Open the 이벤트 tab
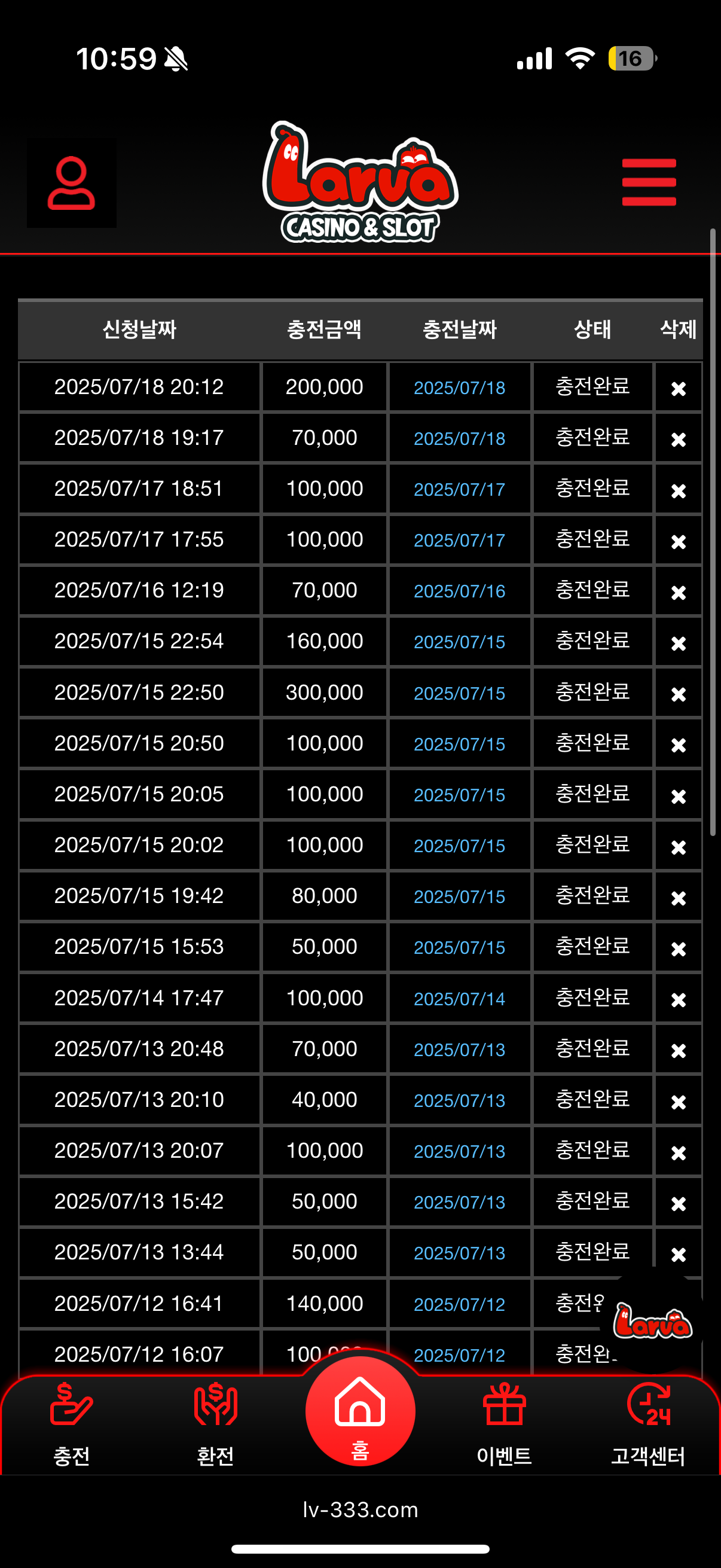This screenshot has width=721, height=1568. (504, 1423)
